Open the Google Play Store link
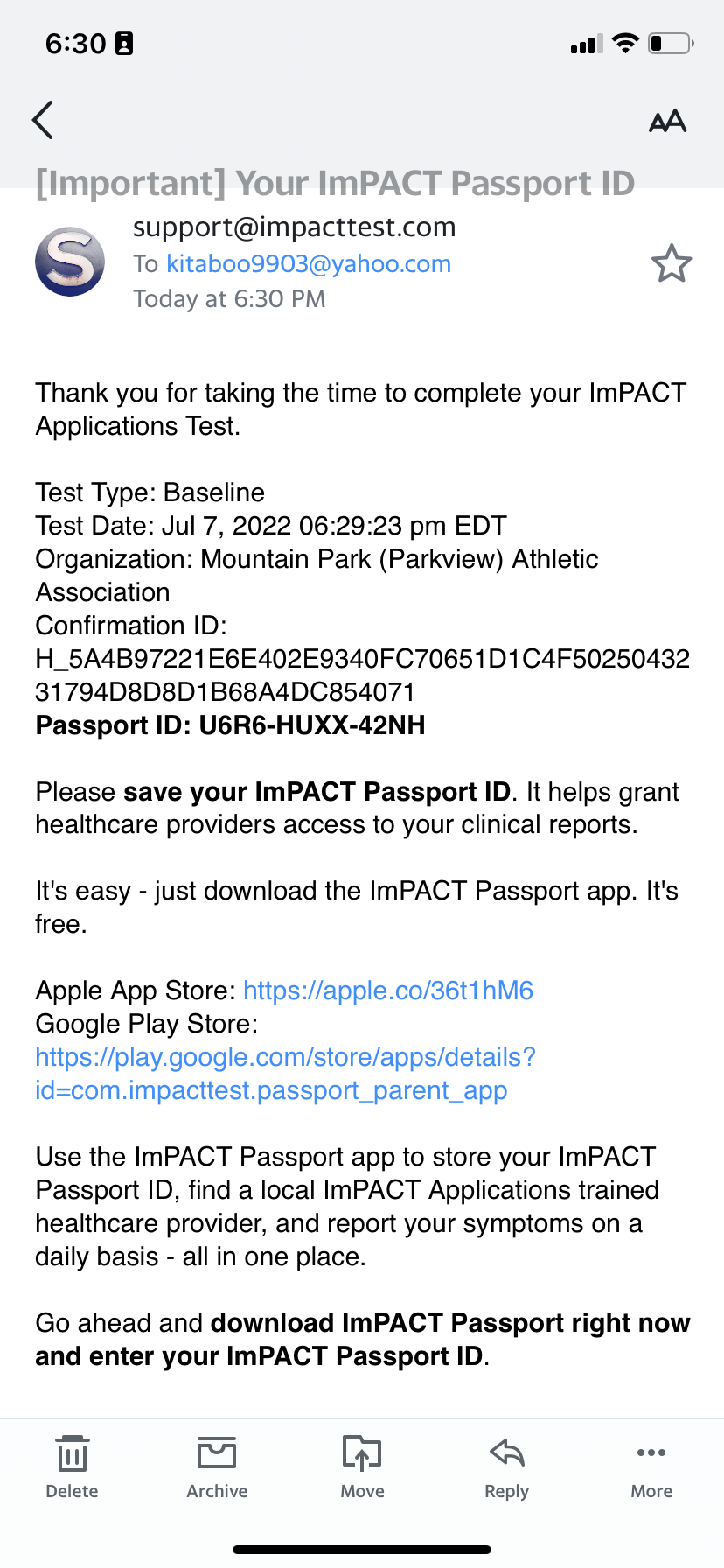The width and height of the screenshot is (724, 1568). tap(285, 1074)
